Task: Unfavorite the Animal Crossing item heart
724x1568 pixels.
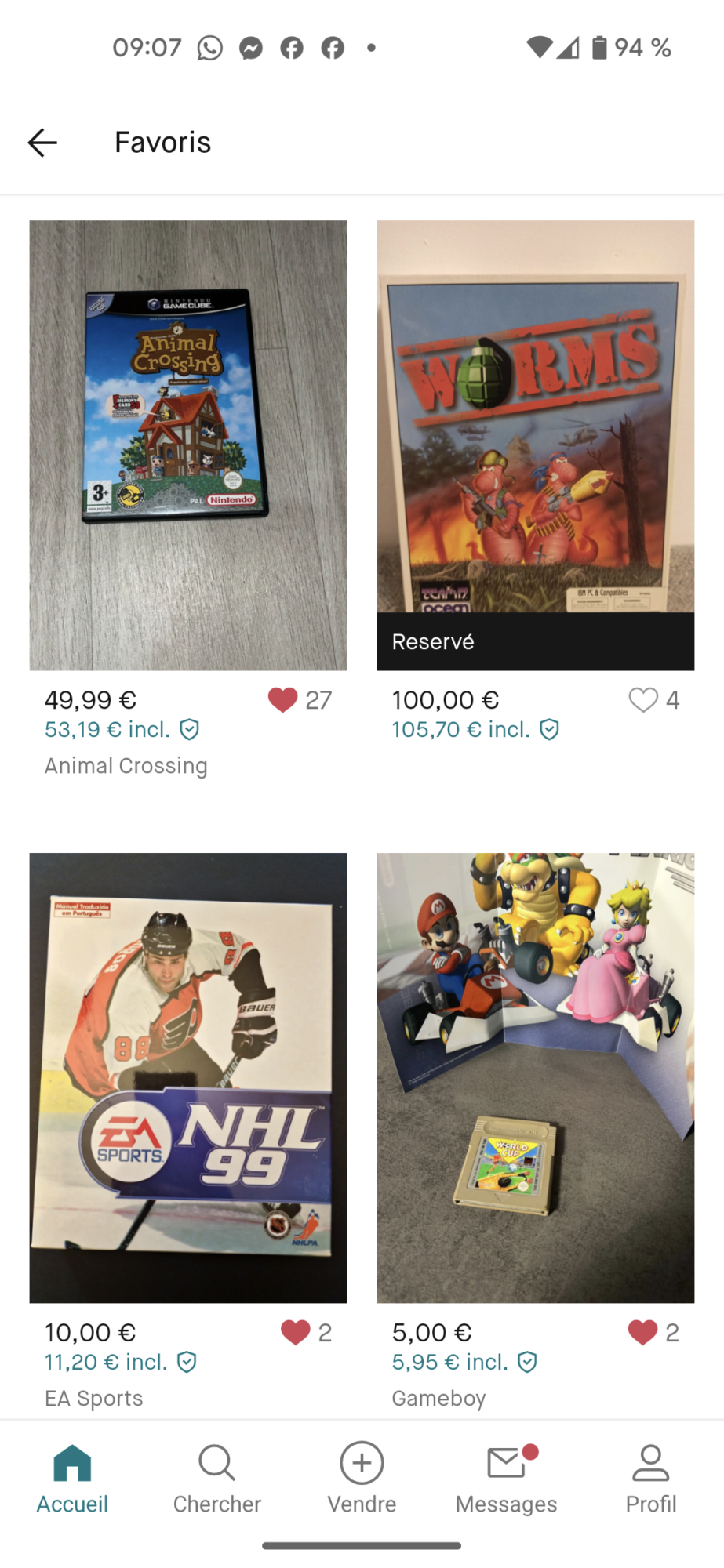Action: (x=282, y=699)
